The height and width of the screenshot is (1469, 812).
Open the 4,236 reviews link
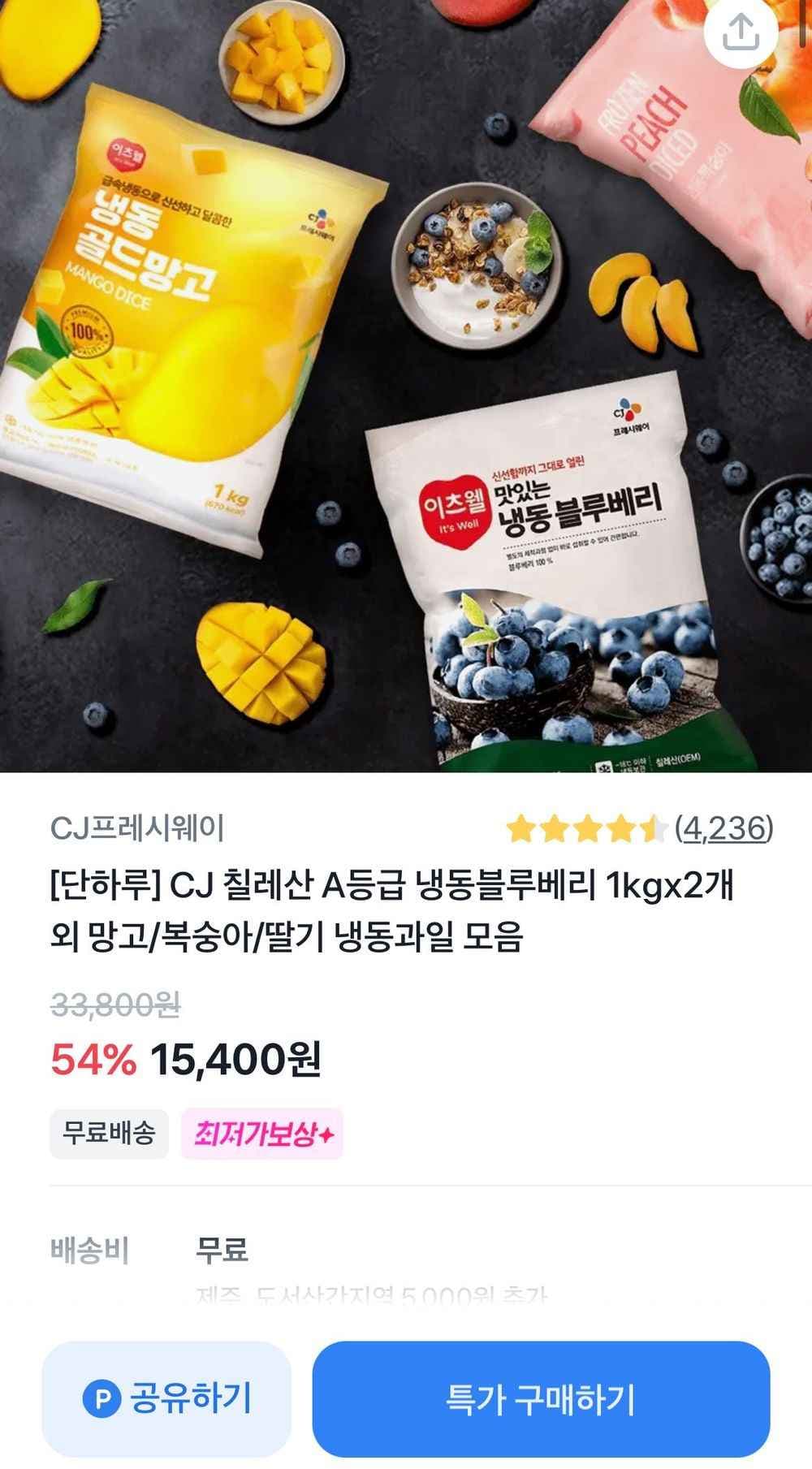pyautogui.click(x=724, y=828)
